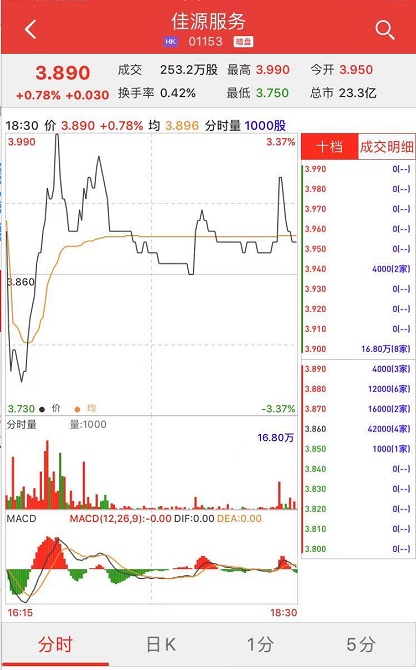The image size is (416, 670).
Task: Select the 日K chart tab
Action: tap(161, 644)
